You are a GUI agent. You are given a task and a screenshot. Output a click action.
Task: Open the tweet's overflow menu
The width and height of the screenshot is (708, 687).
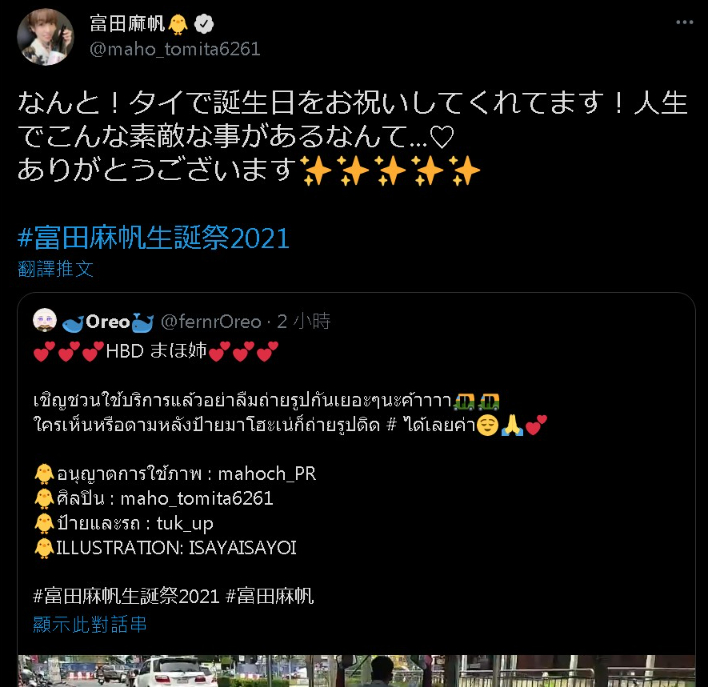684,24
